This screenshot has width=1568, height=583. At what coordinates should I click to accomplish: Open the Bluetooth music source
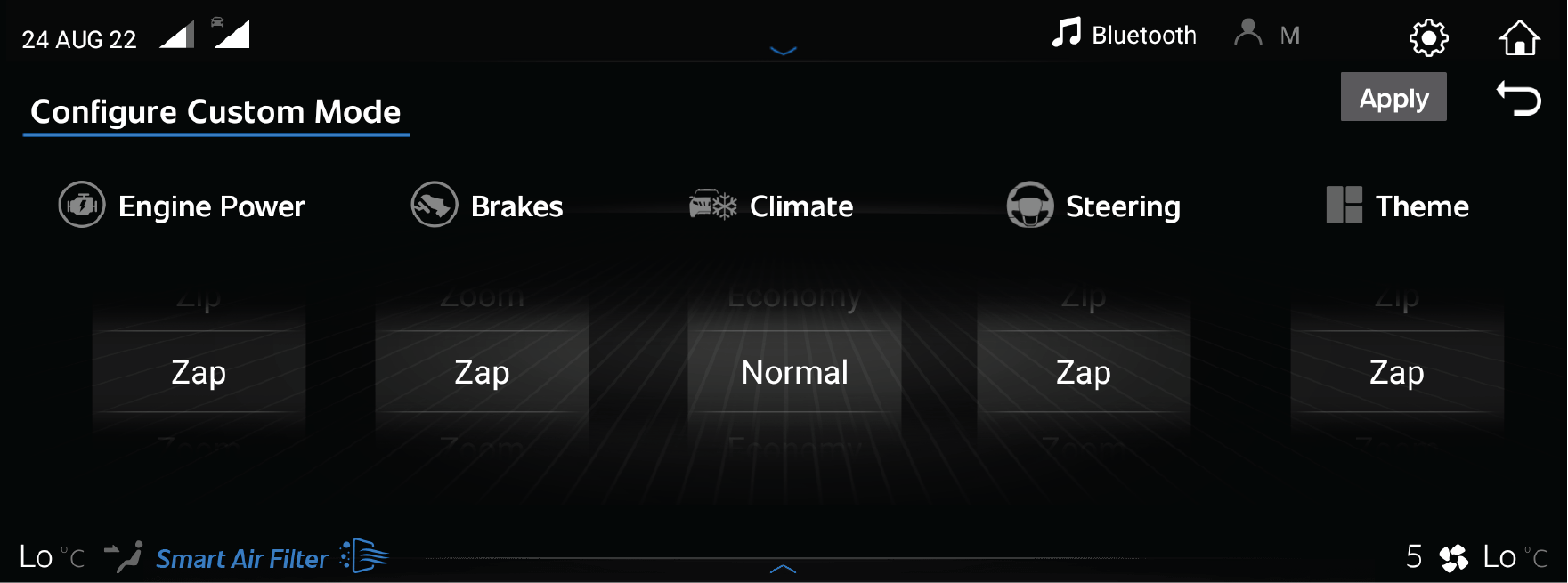[x=1124, y=35]
